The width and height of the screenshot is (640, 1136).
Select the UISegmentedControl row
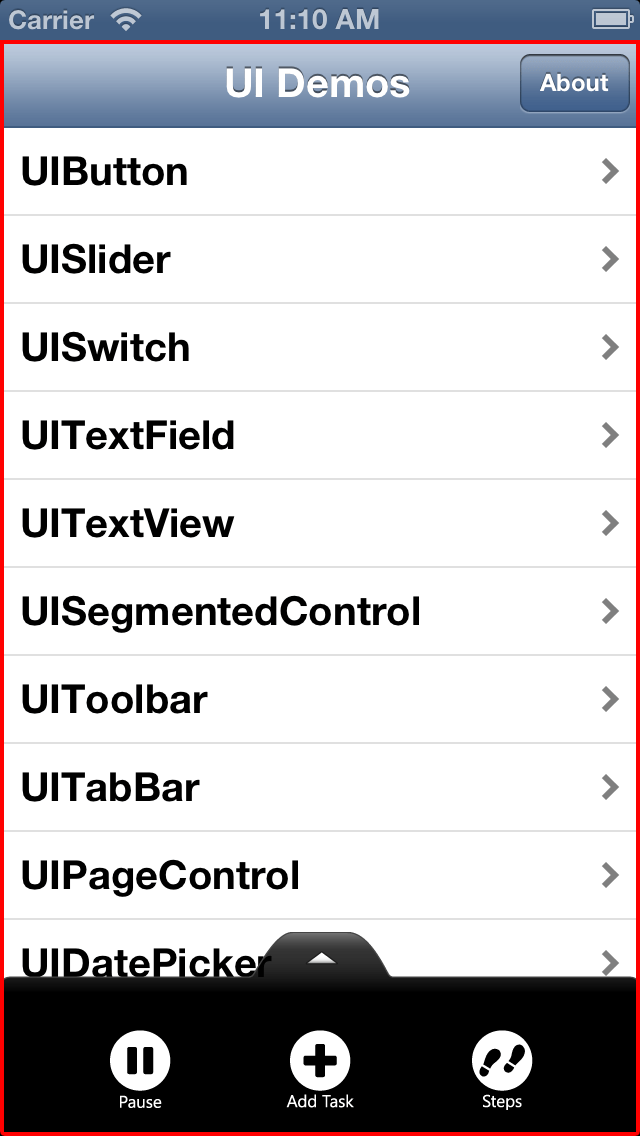click(320, 611)
